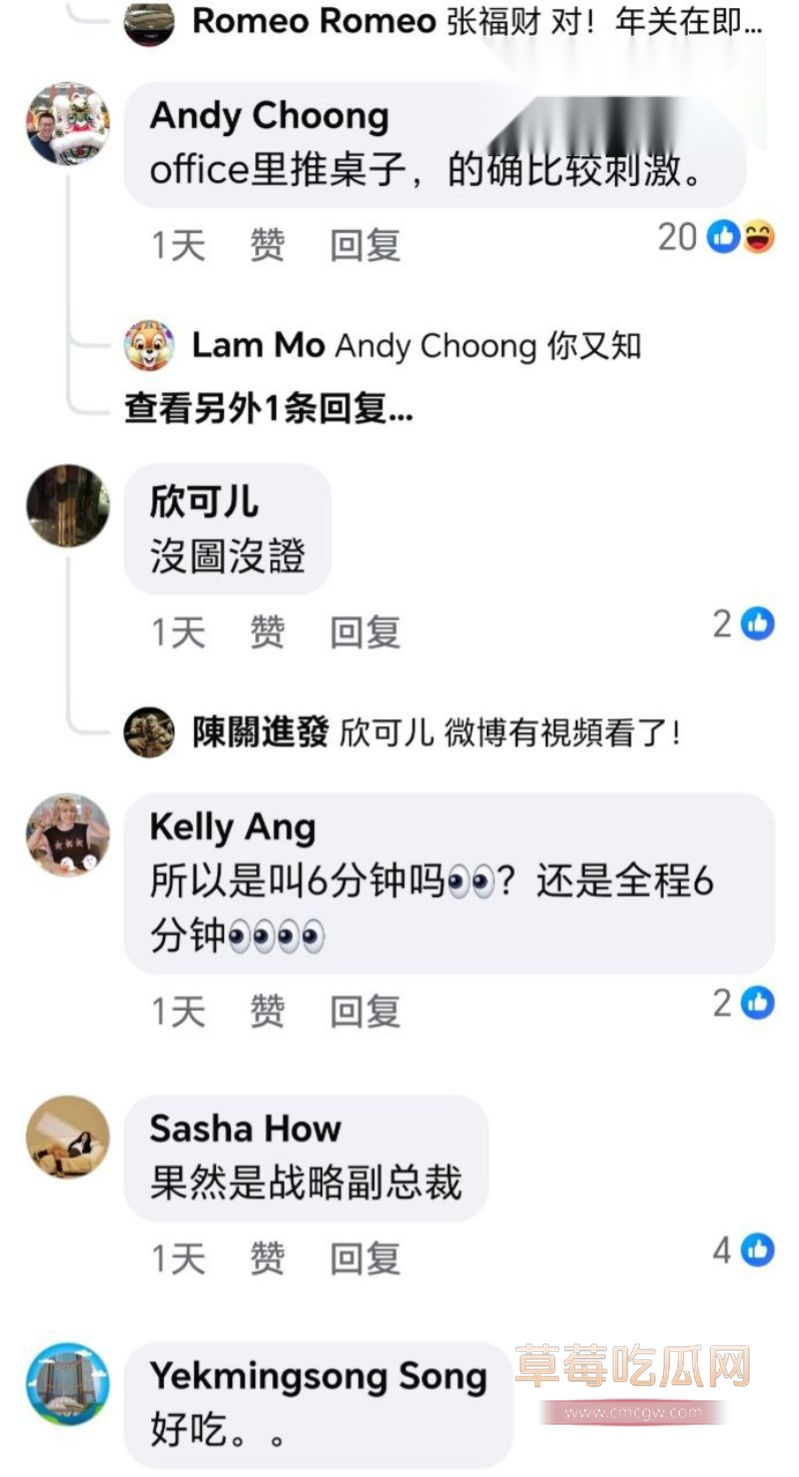Expand 查看另外1条回复 to show hidden reply
Viewport: 799px width, 1477px height.
tap(268, 407)
